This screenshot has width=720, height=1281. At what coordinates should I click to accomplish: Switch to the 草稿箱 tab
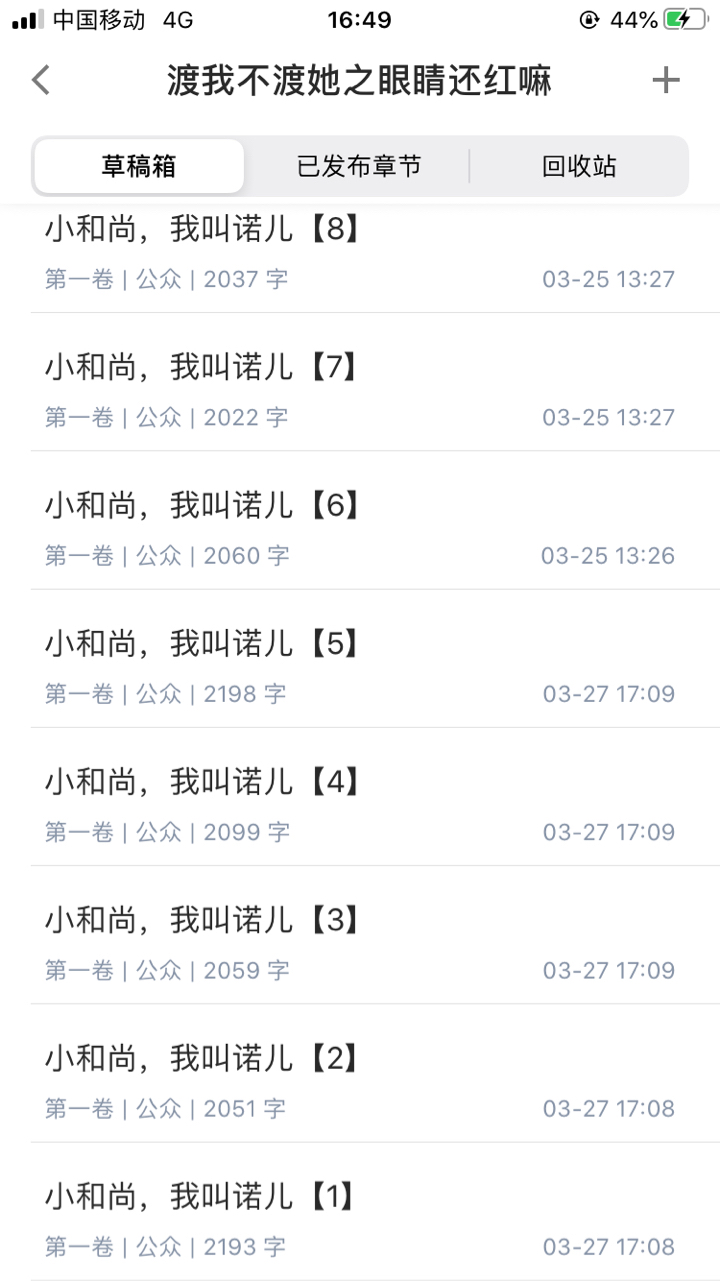click(x=139, y=166)
